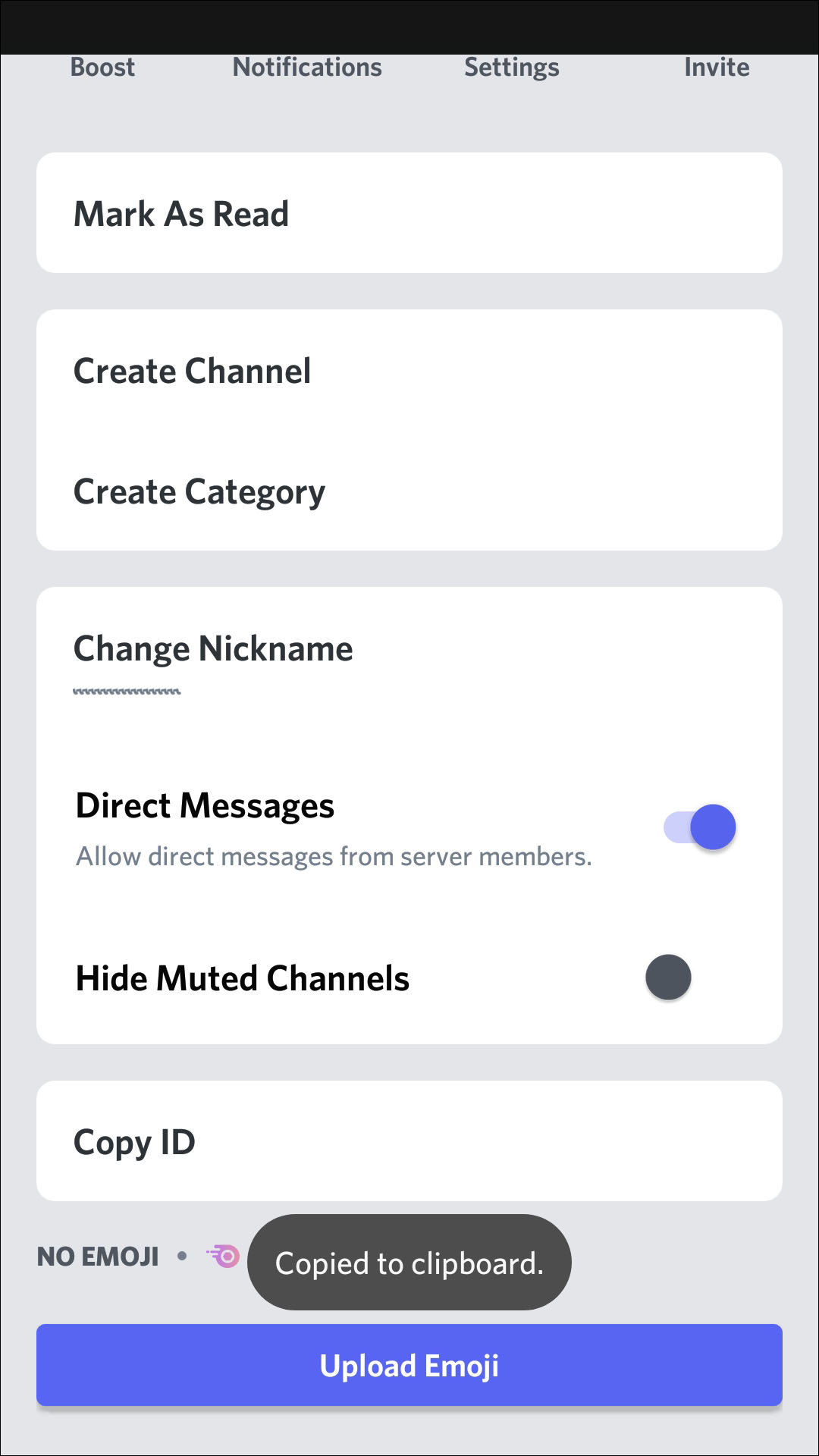Open server Settings

[x=512, y=67]
